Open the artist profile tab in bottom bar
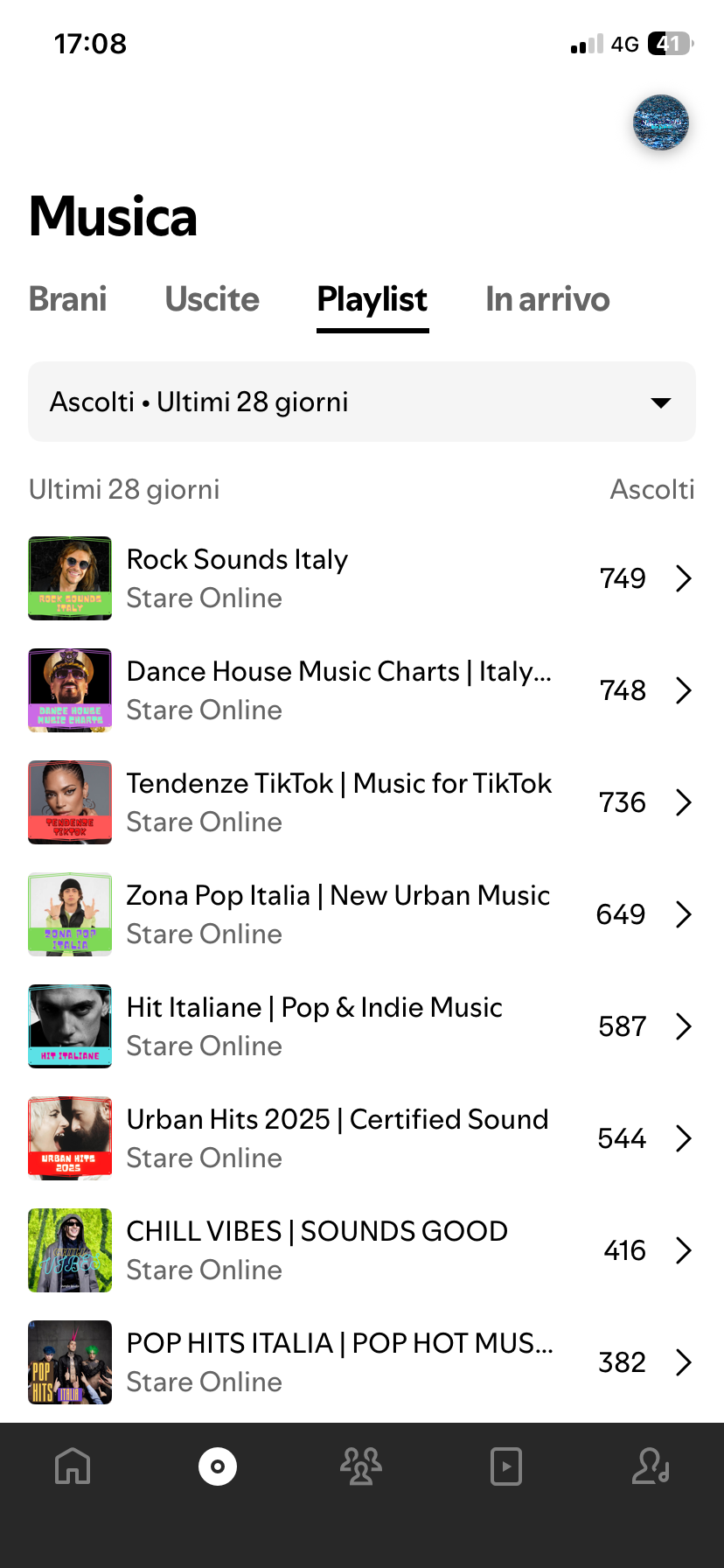The height and width of the screenshot is (1568, 724). click(x=651, y=1466)
